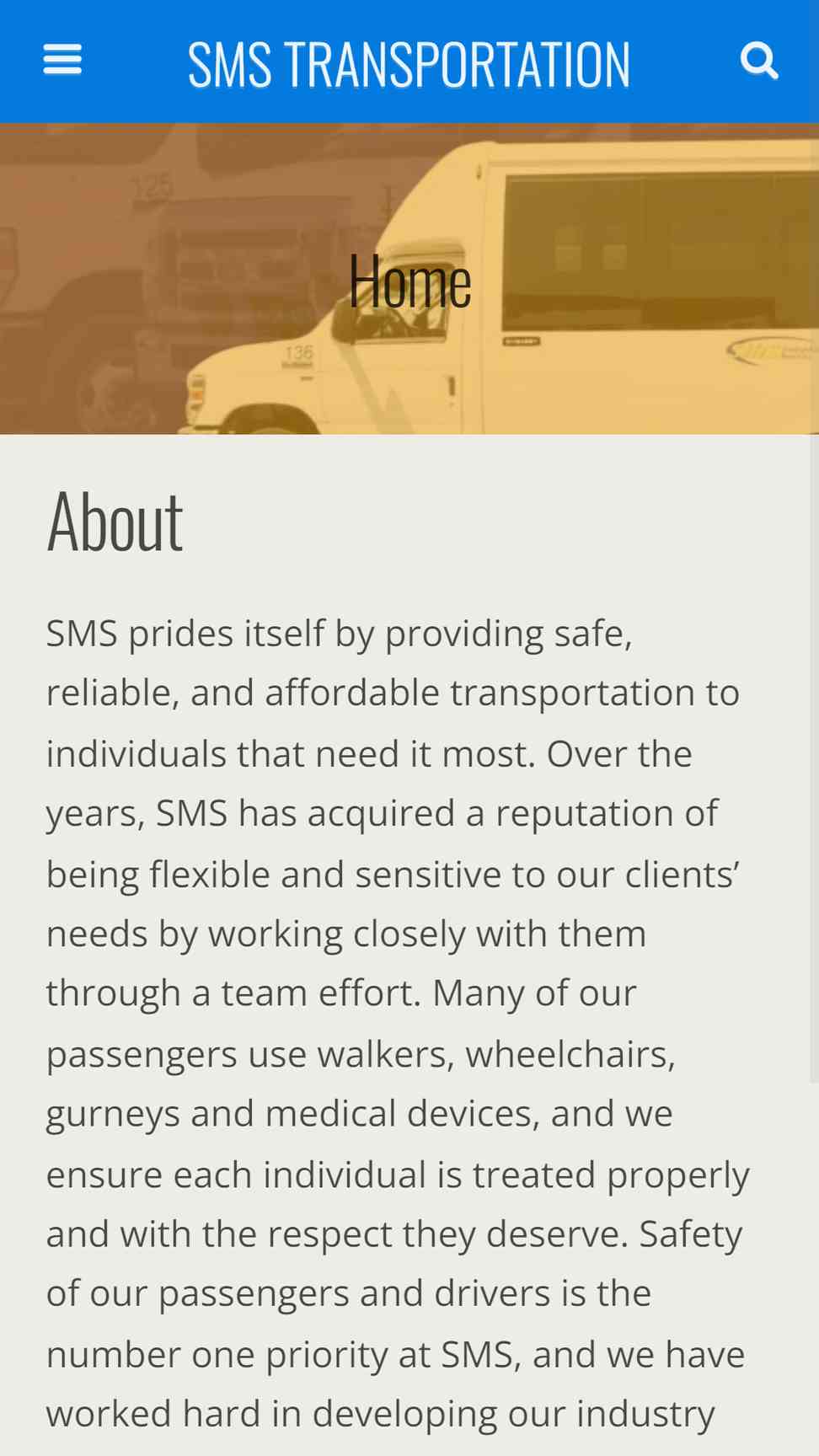
Task: Open the search magnifier icon
Action: [x=758, y=61]
